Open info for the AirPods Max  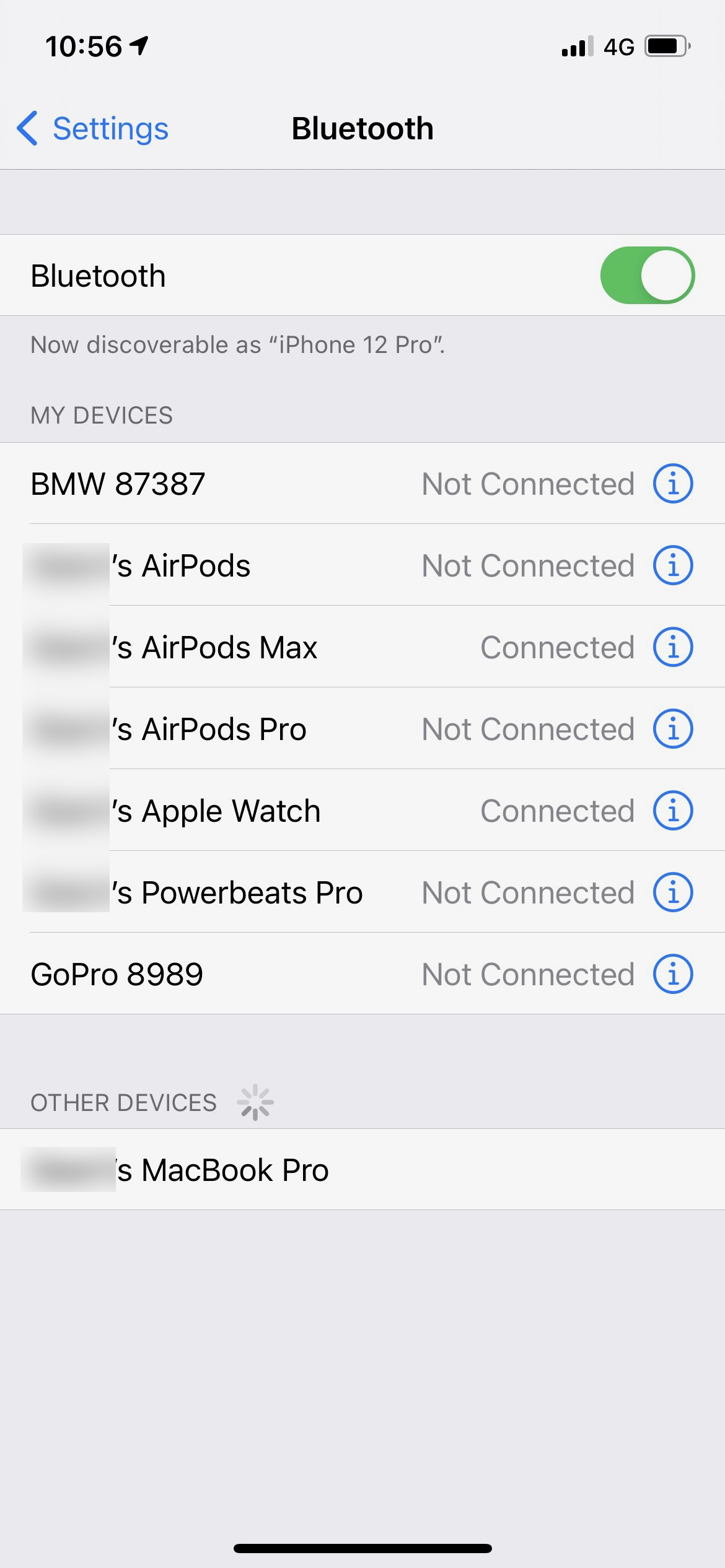(x=673, y=647)
